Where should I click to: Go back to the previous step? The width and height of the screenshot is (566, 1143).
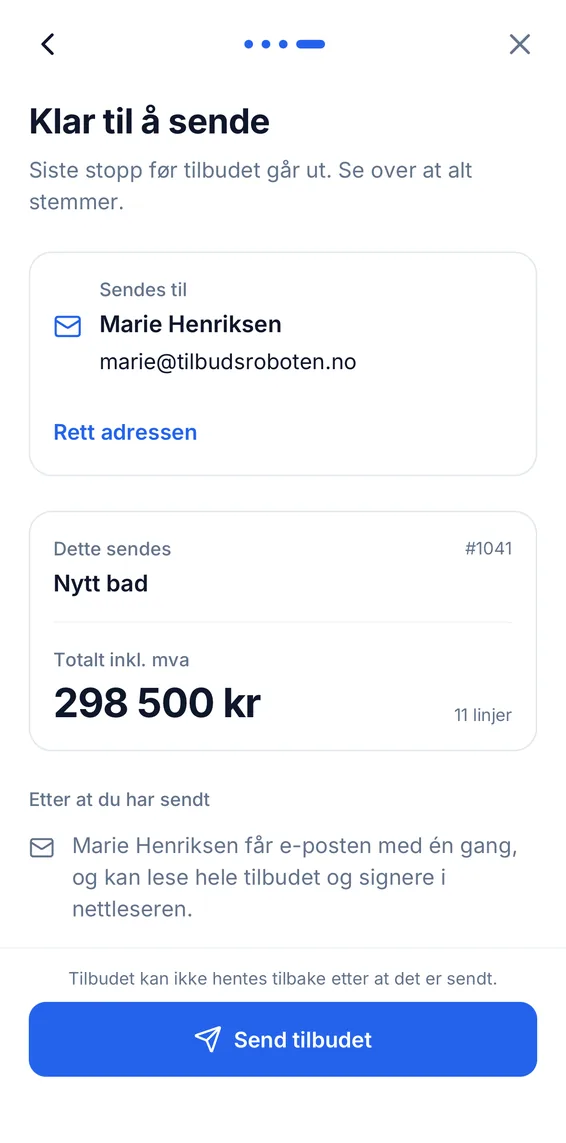pyautogui.click(x=47, y=44)
